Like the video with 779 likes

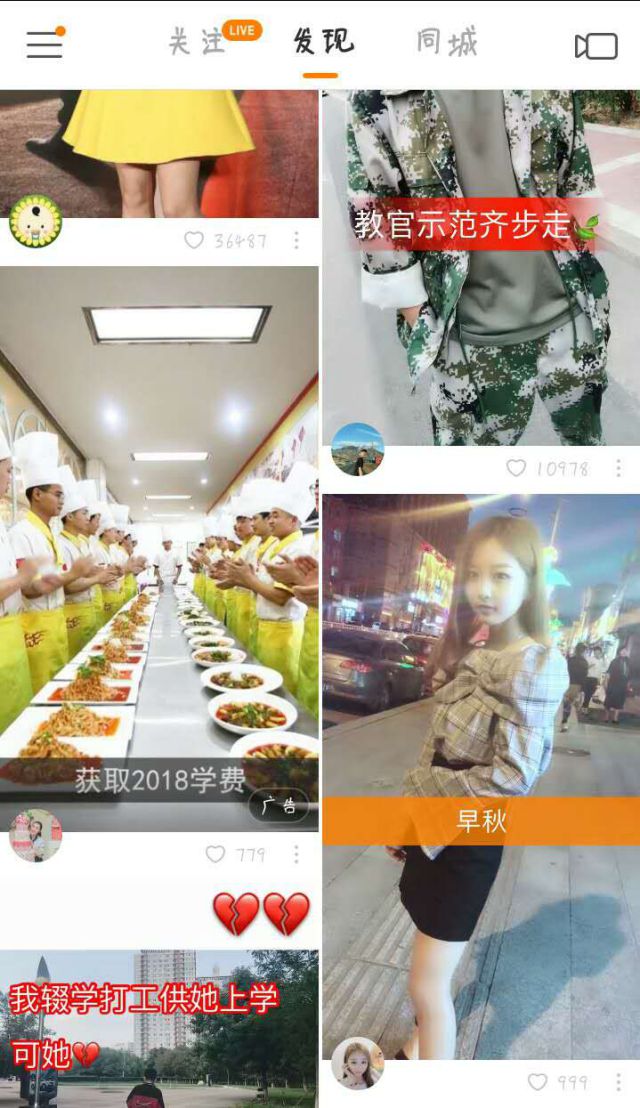pos(215,854)
